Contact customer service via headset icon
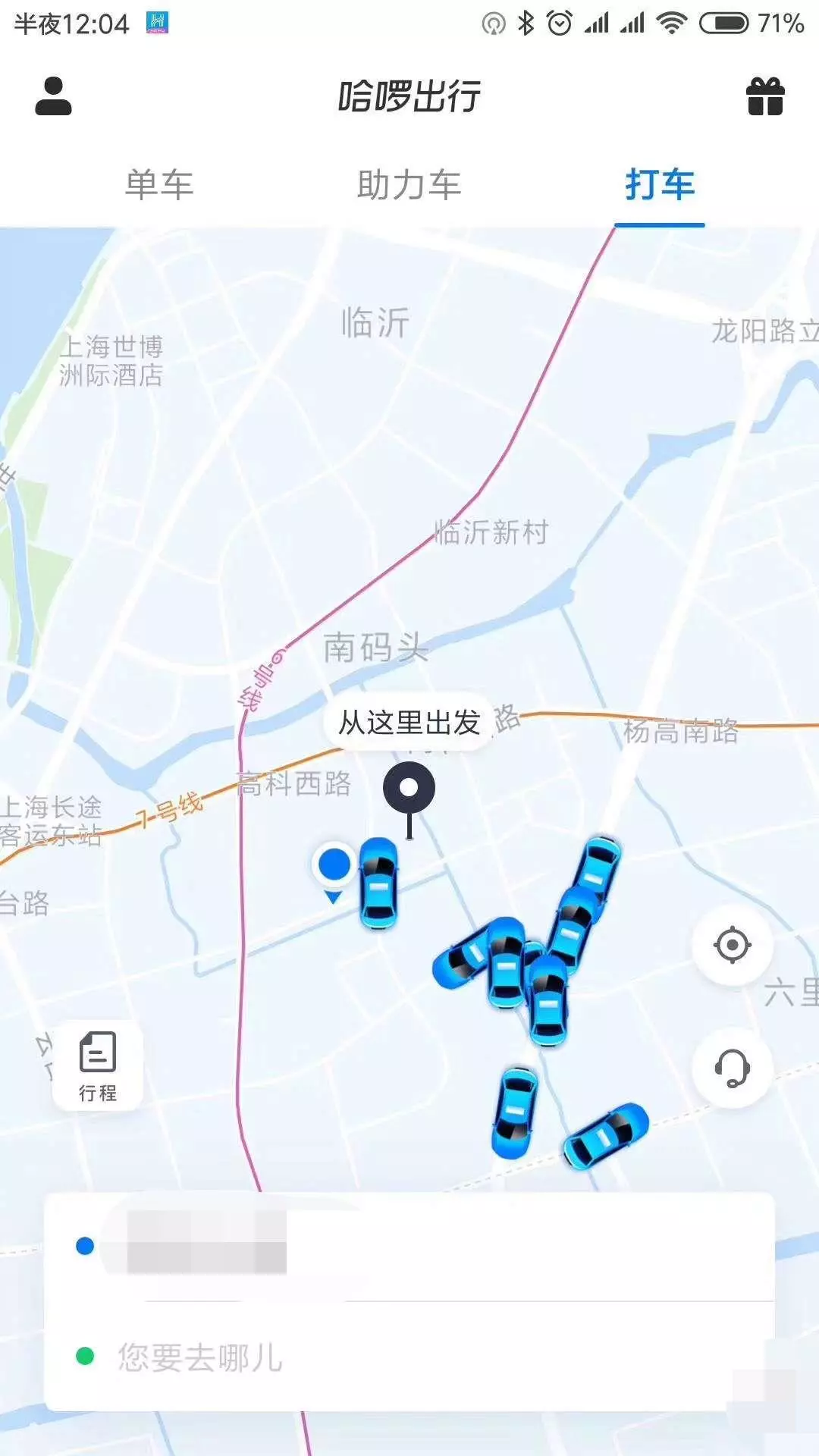 [733, 1068]
